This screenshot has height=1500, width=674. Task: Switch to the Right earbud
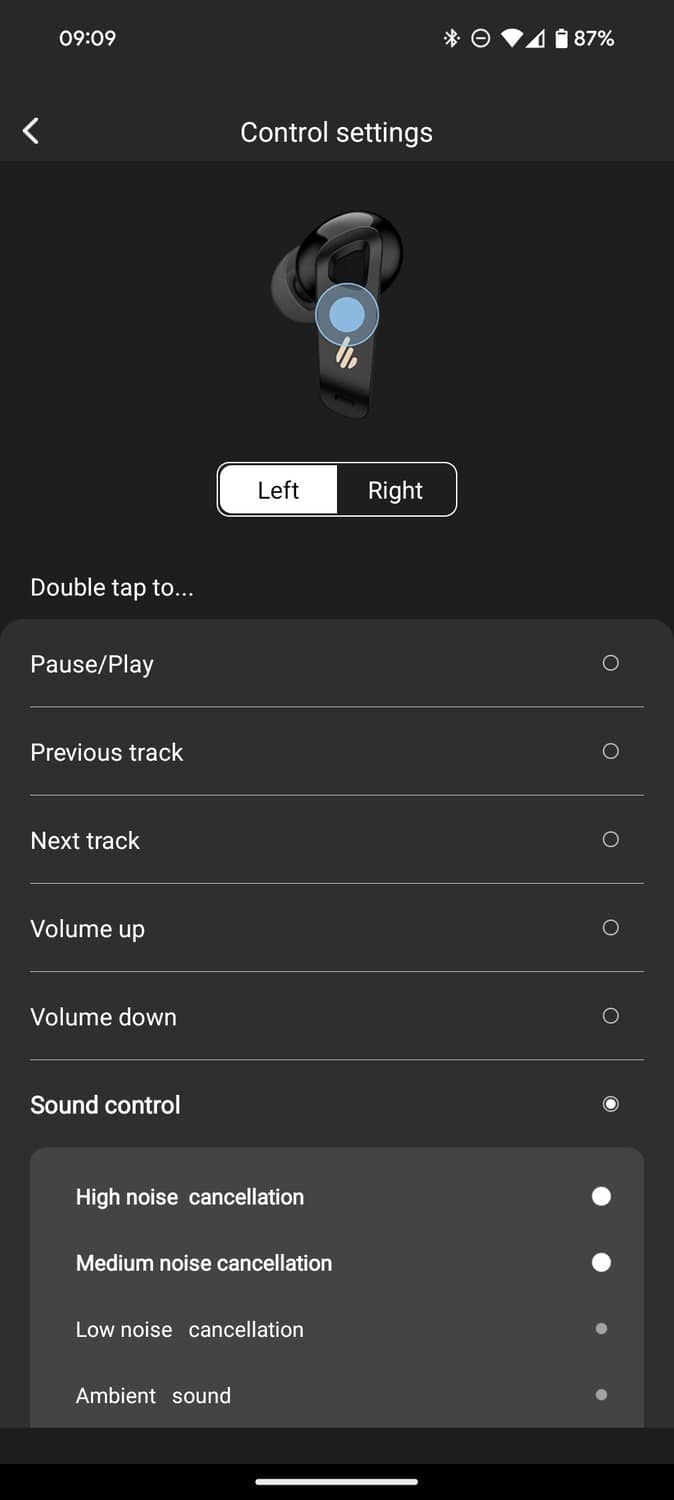click(x=395, y=490)
